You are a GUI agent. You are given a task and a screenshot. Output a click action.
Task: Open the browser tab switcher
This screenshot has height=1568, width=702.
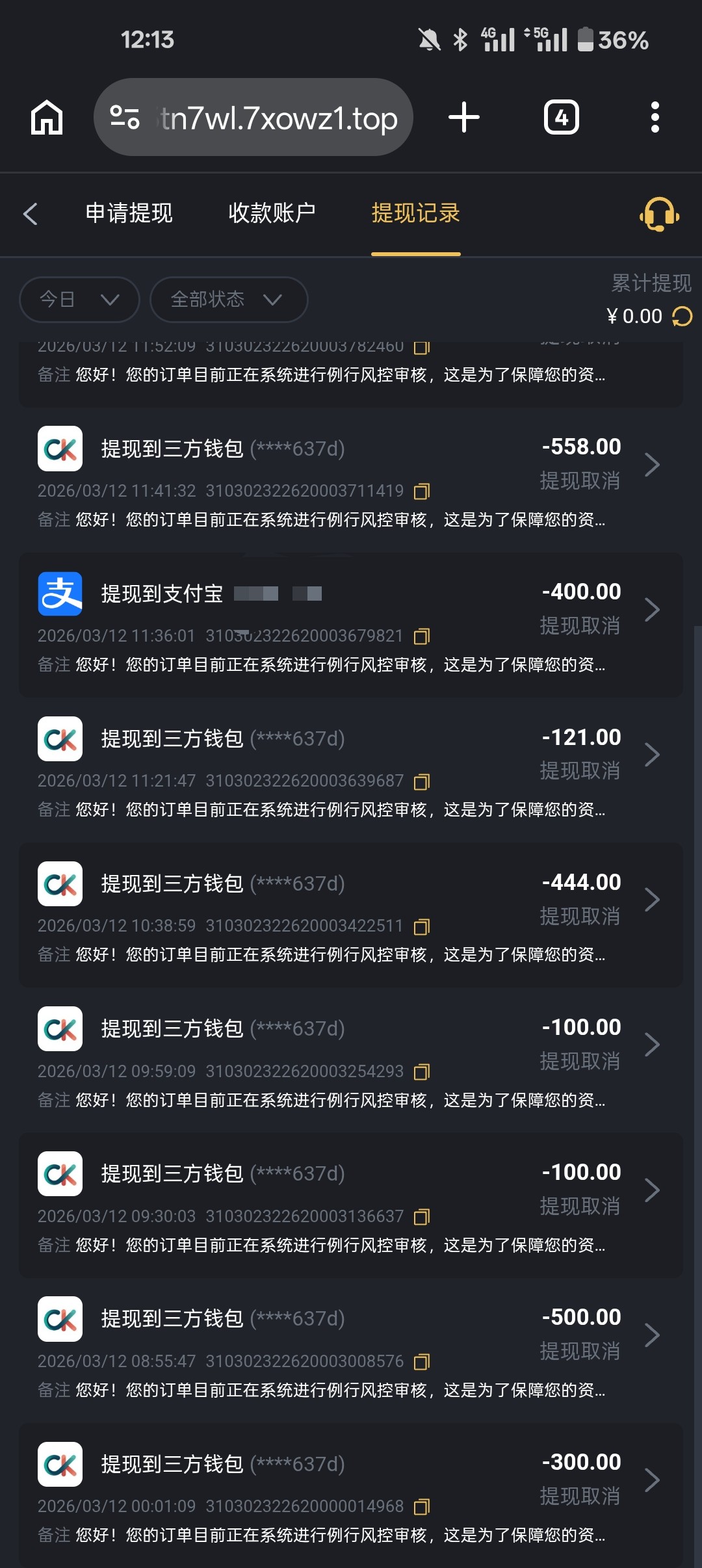tap(561, 118)
